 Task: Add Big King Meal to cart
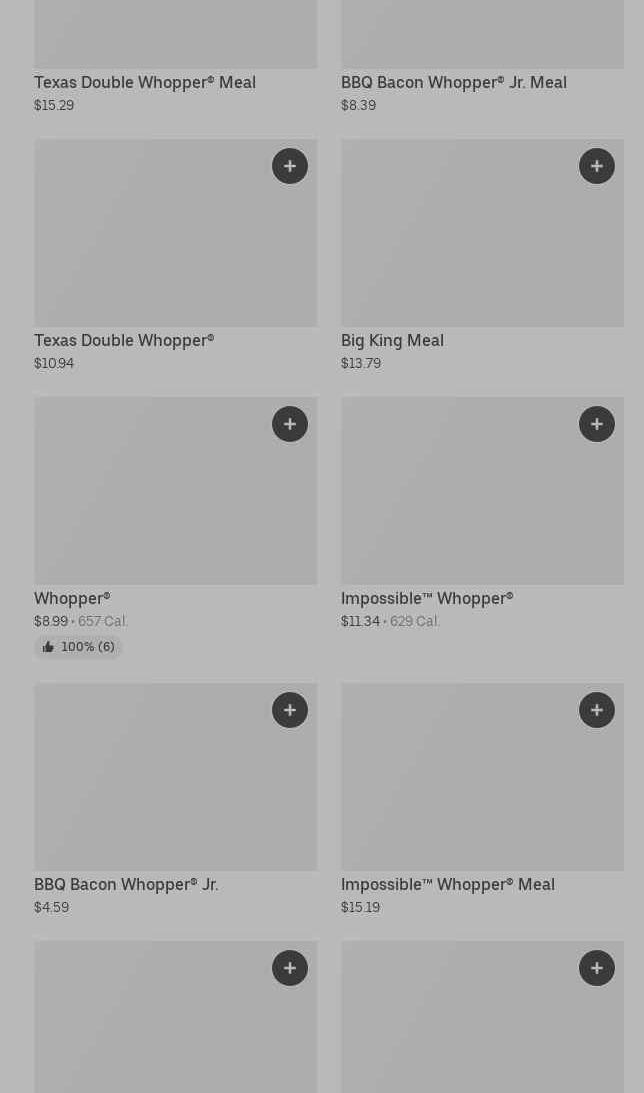point(596,166)
